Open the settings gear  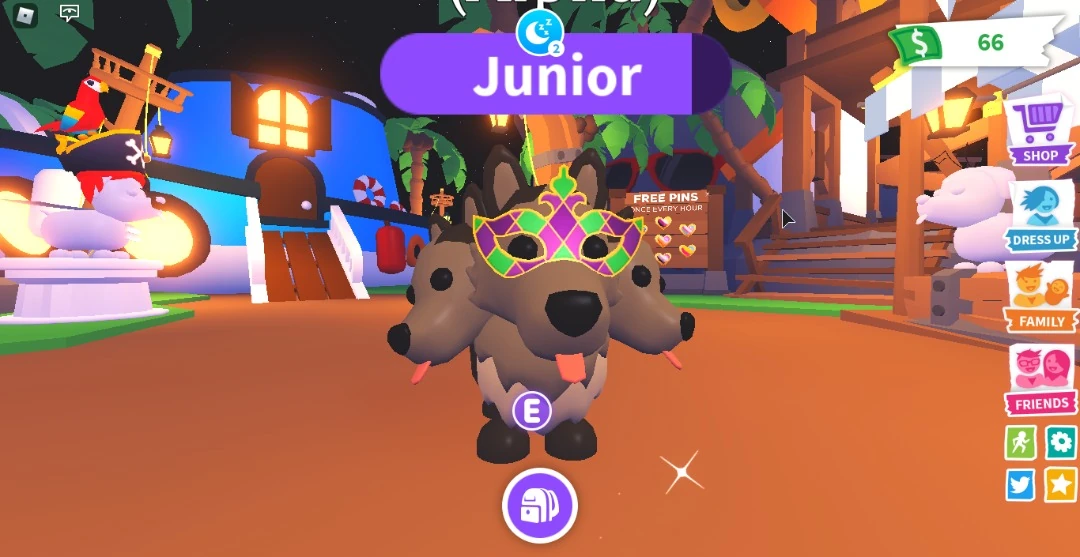pos(1060,442)
